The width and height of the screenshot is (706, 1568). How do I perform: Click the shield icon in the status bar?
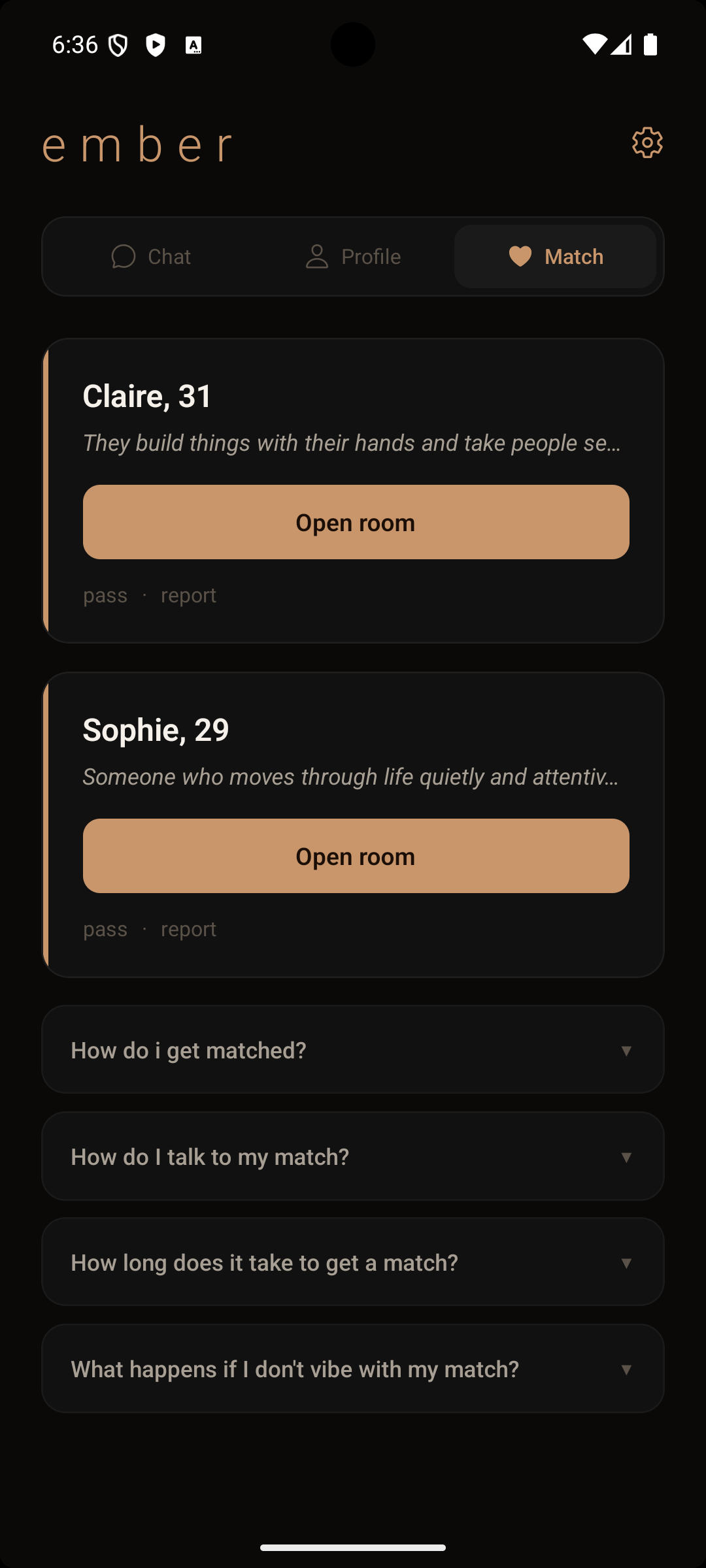coord(119,44)
